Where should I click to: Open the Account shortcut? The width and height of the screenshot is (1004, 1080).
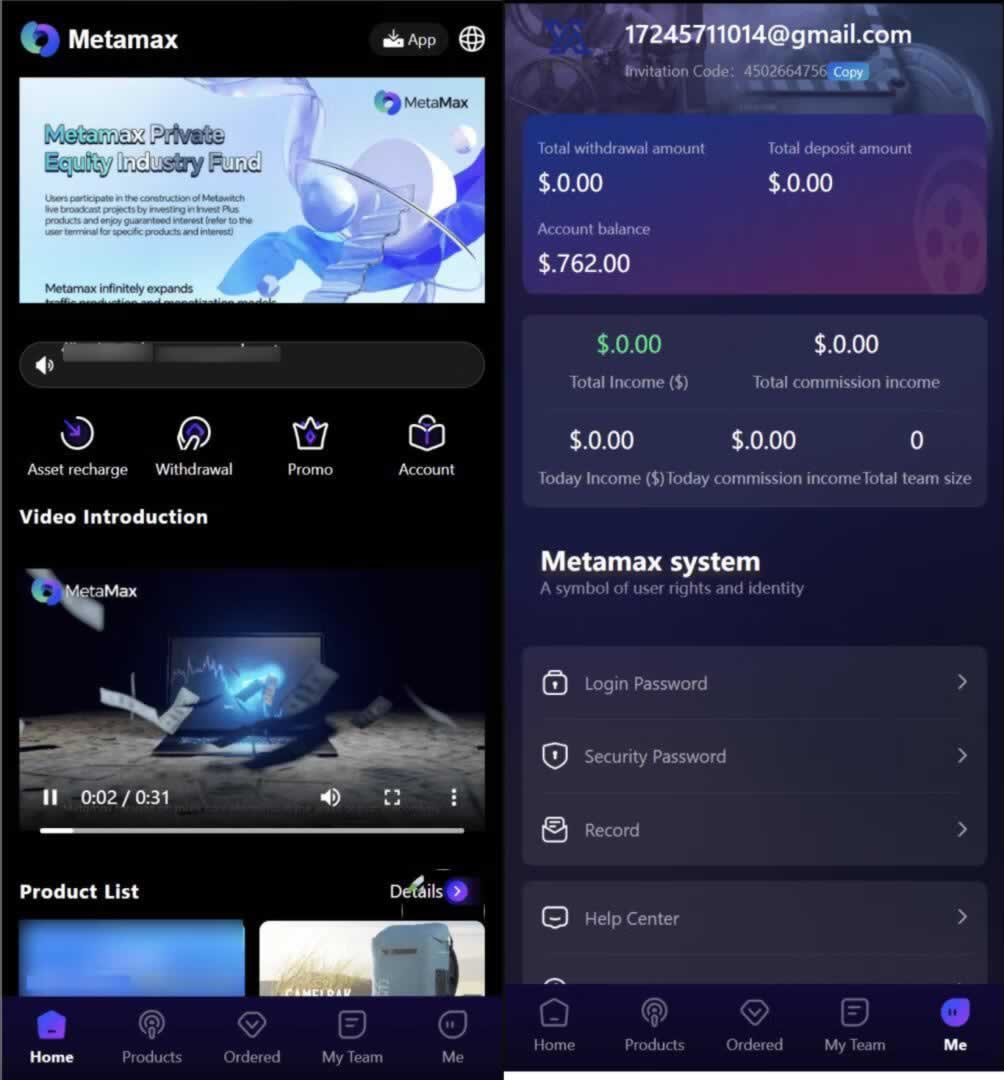tap(426, 447)
